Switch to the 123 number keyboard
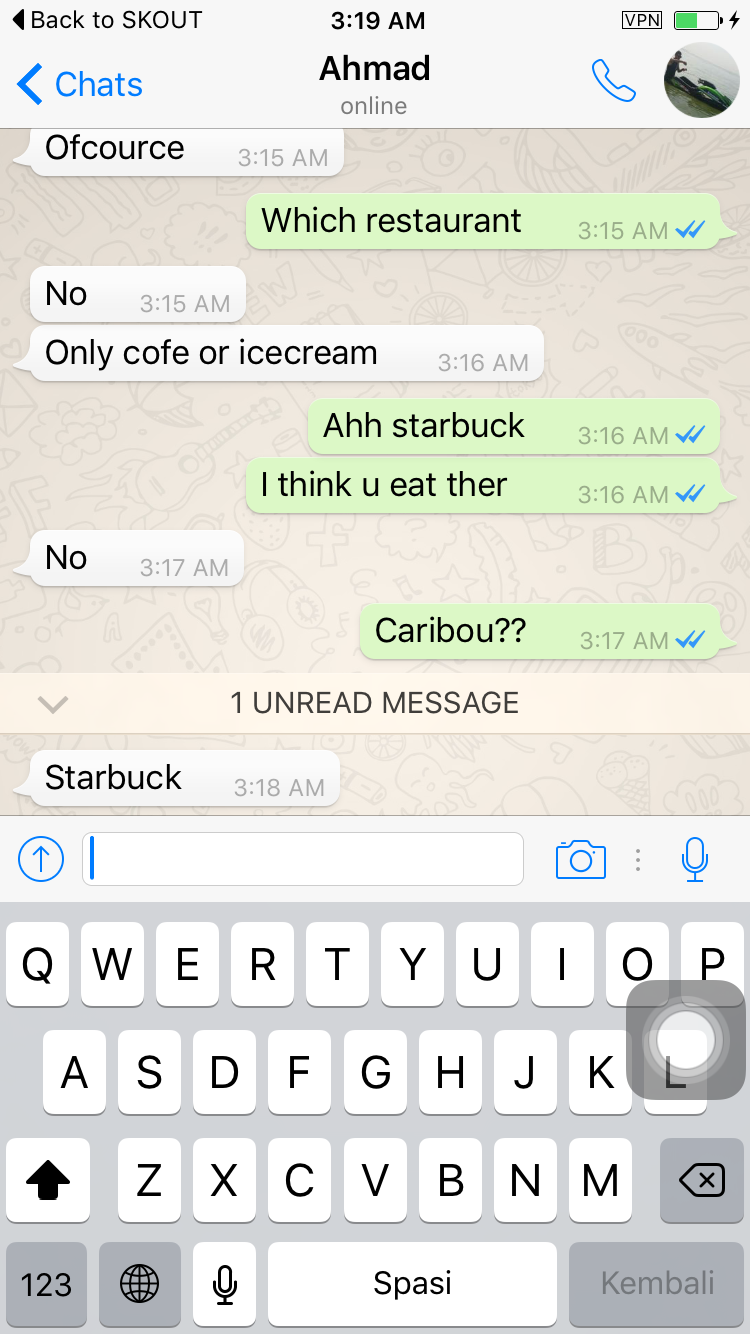Image resolution: width=750 pixels, height=1334 pixels. point(46,1284)
